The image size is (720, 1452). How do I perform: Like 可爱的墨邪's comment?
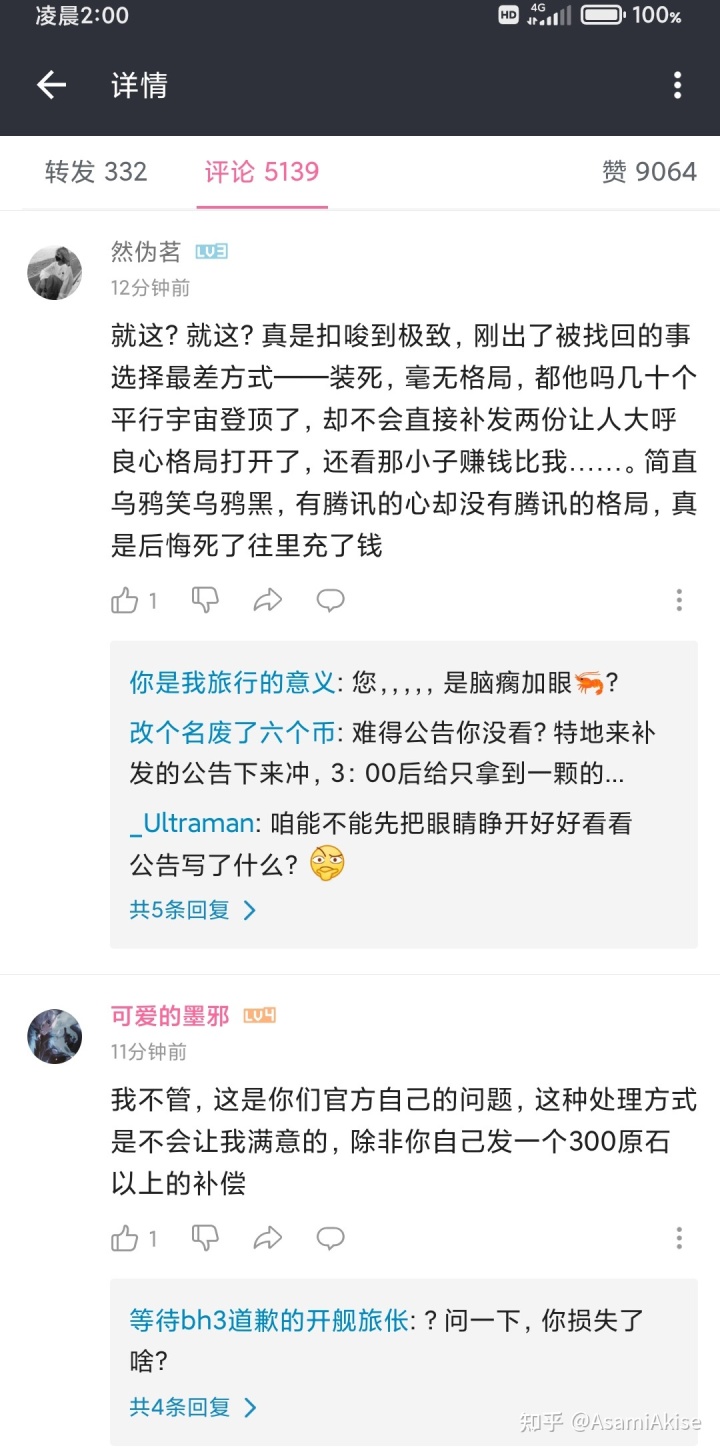(x=126, y=1239)
